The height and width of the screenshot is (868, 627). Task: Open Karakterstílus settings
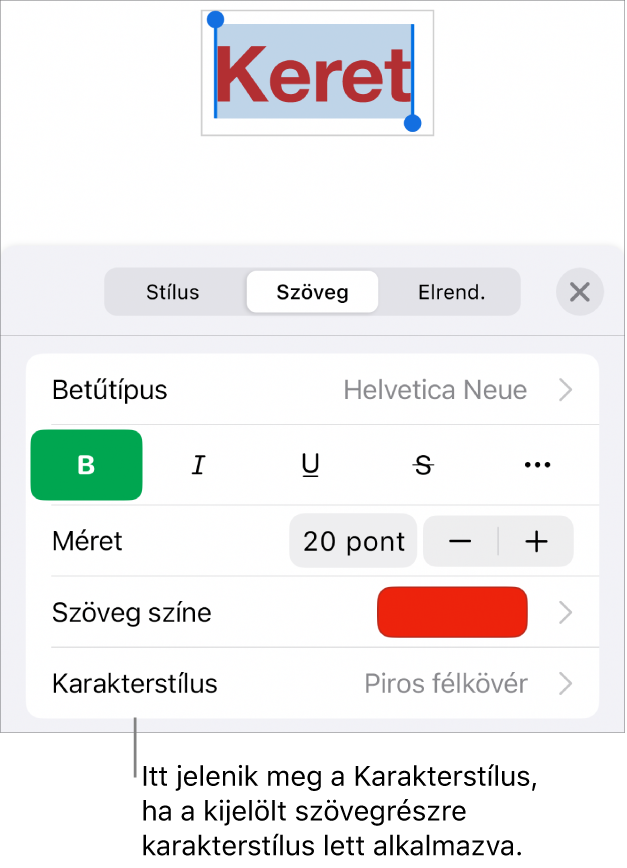click(x=312, y=684)
